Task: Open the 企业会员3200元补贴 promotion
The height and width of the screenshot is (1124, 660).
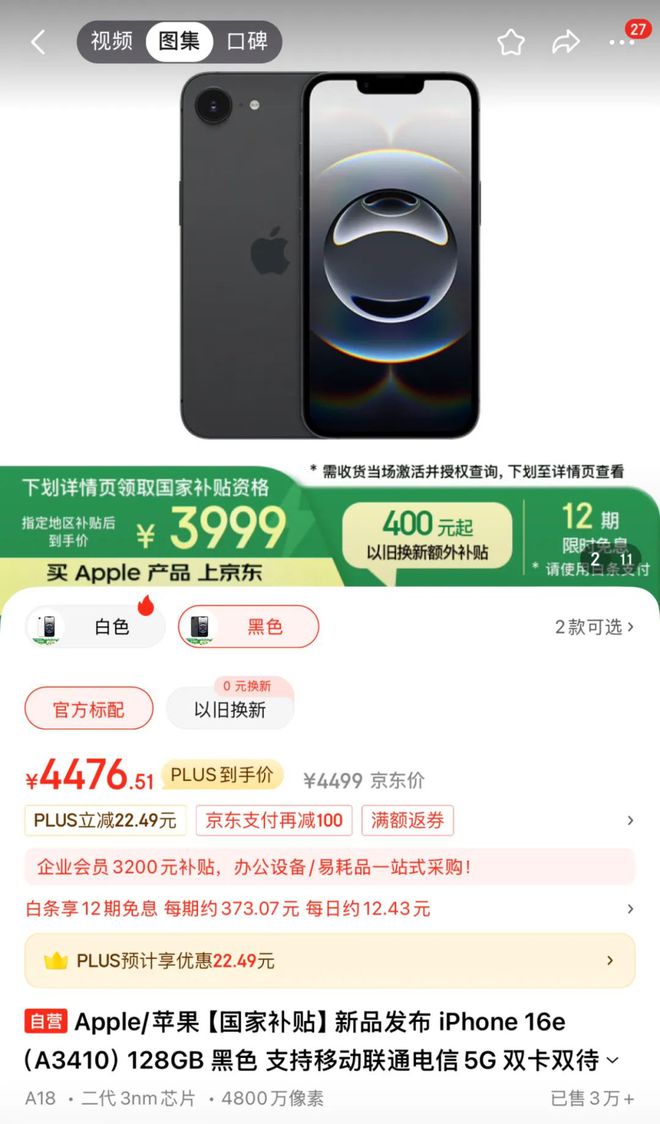Action: [330, 867]
